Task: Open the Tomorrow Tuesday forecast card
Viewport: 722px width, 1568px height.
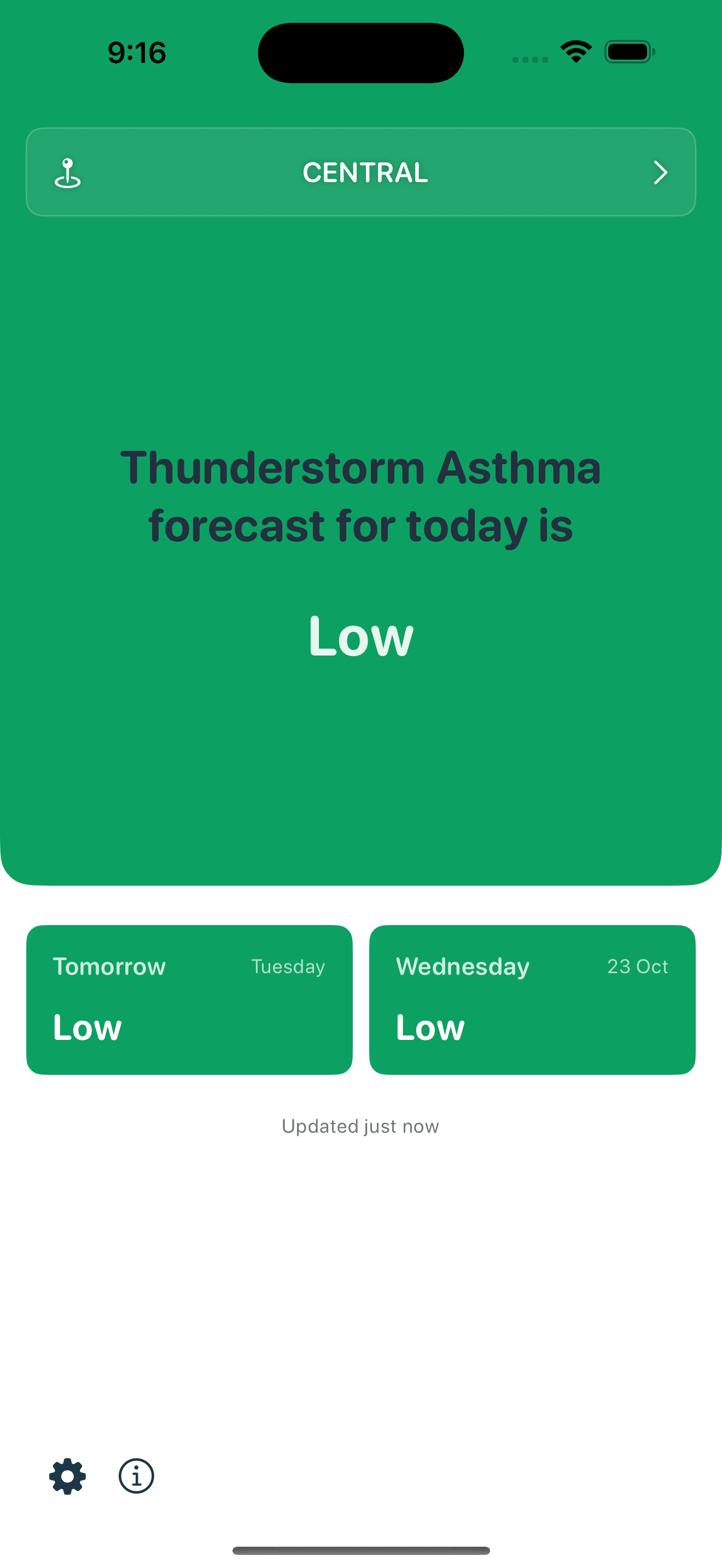Action: 189,999
